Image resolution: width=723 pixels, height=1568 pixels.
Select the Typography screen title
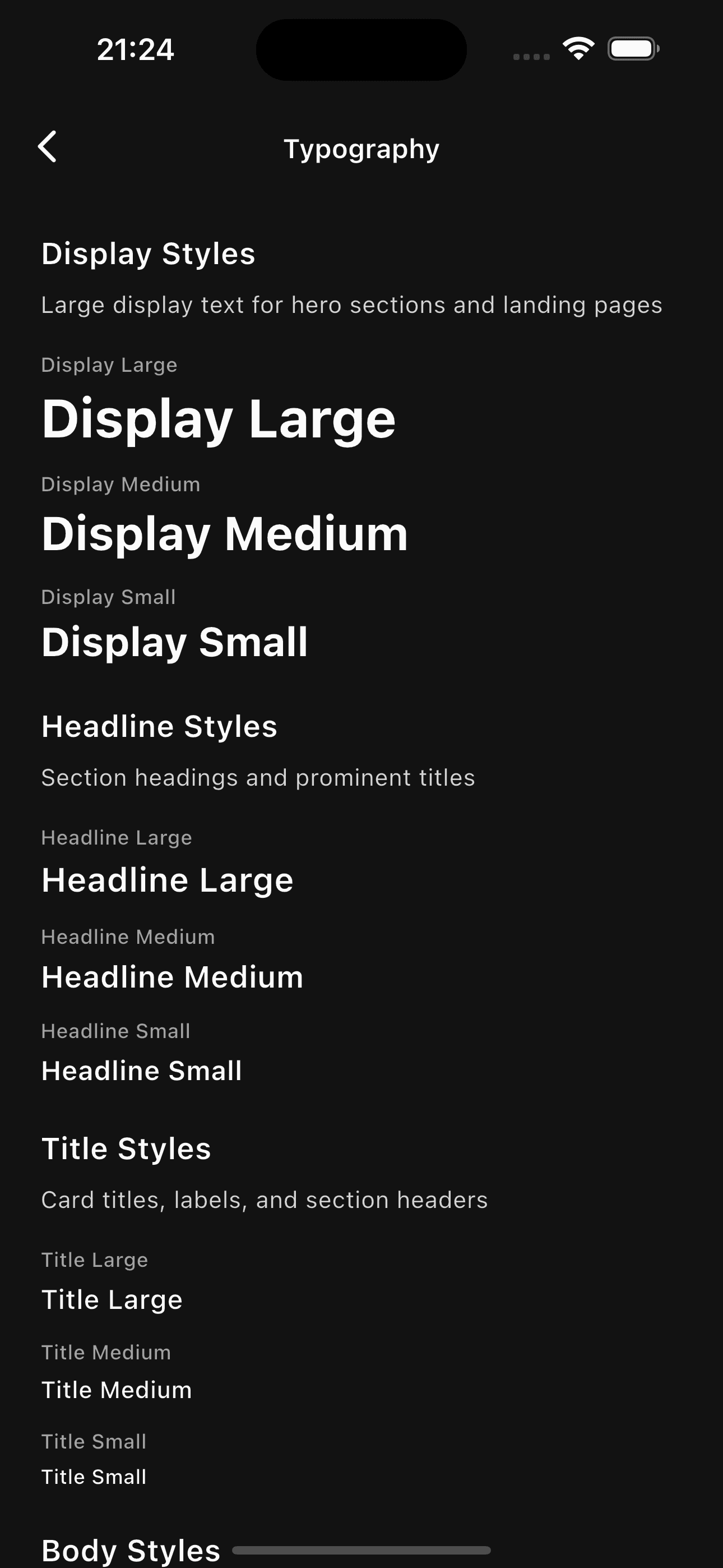click(x=361, y=148)
